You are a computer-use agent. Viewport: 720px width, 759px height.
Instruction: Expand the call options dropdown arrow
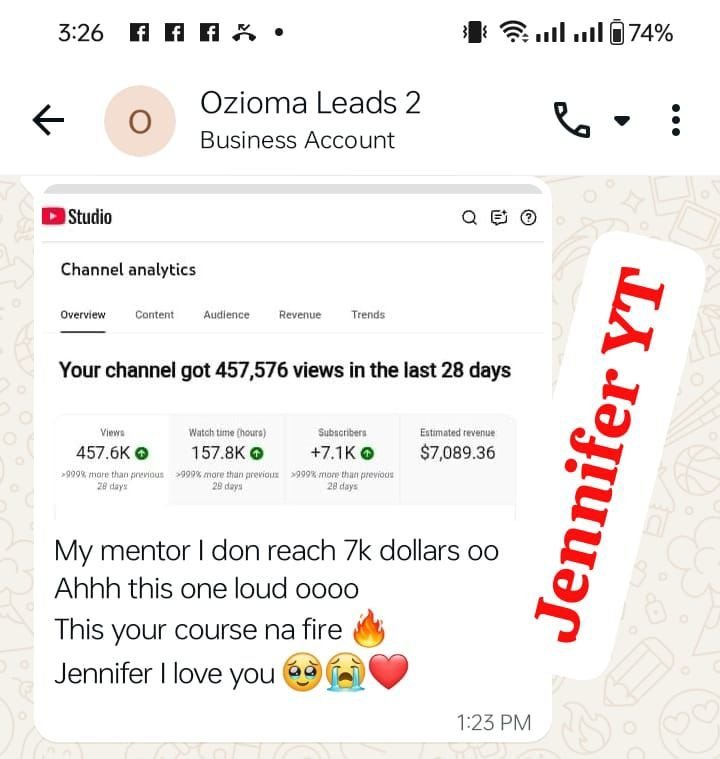[622, 121]
